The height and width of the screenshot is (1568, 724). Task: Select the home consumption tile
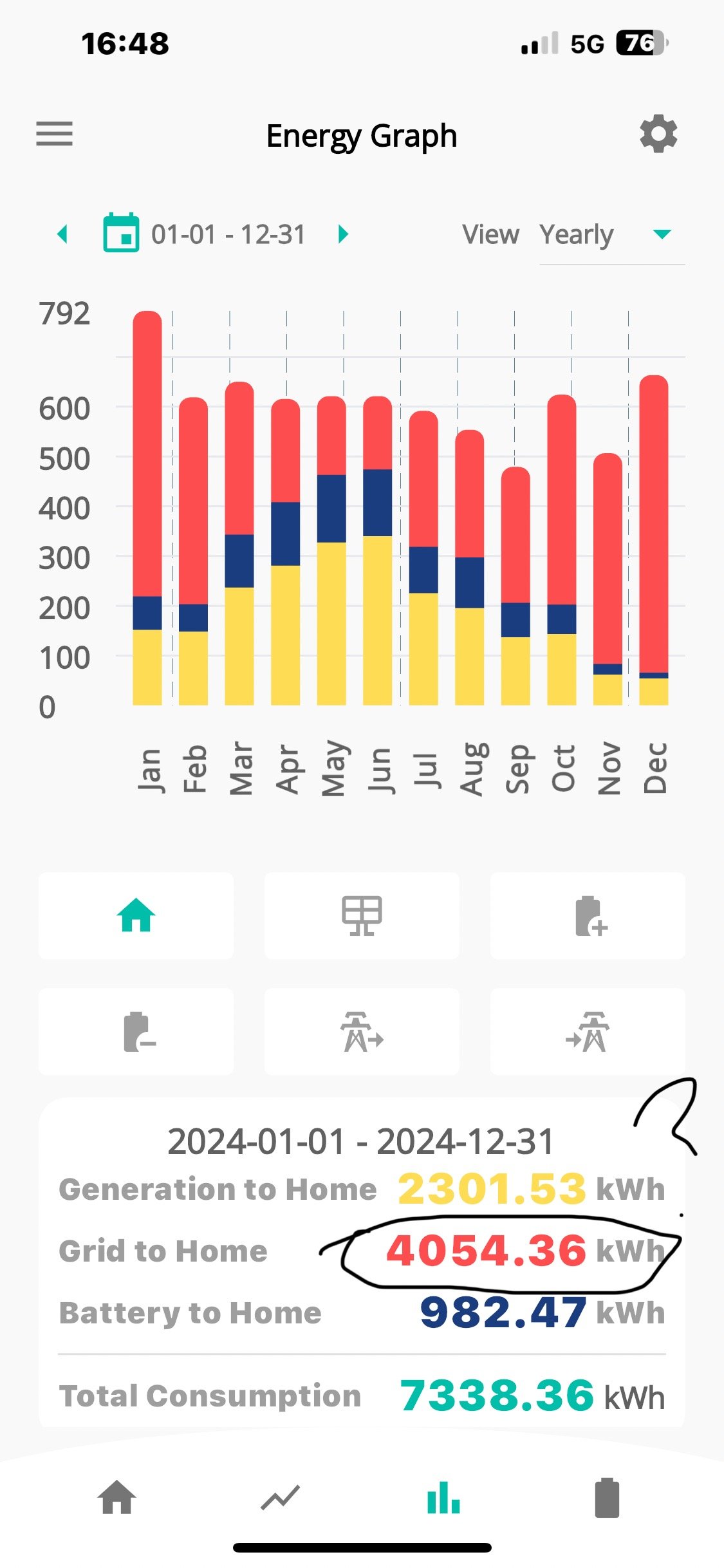coord(136,915)
